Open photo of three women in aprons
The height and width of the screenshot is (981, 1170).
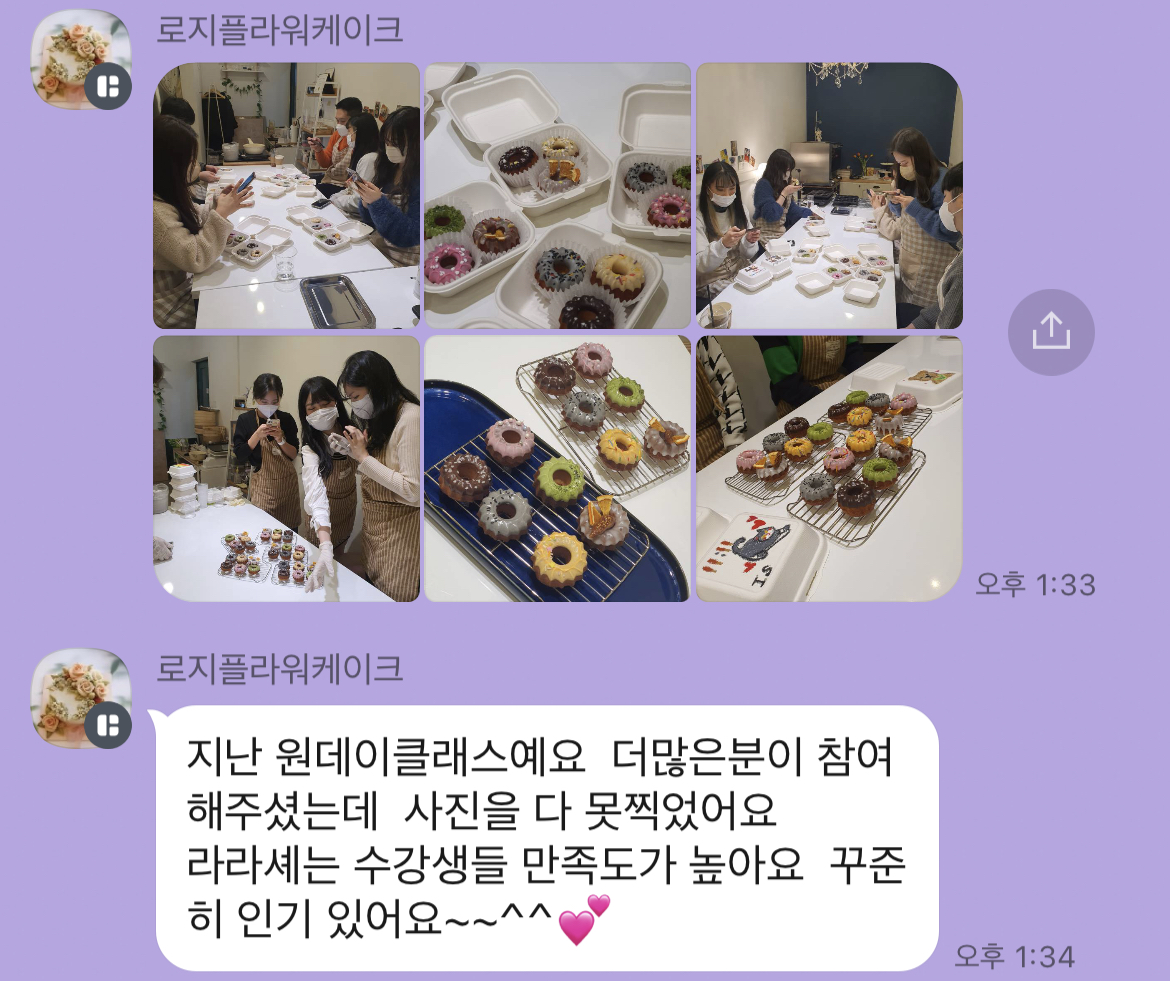click(286, 468)
